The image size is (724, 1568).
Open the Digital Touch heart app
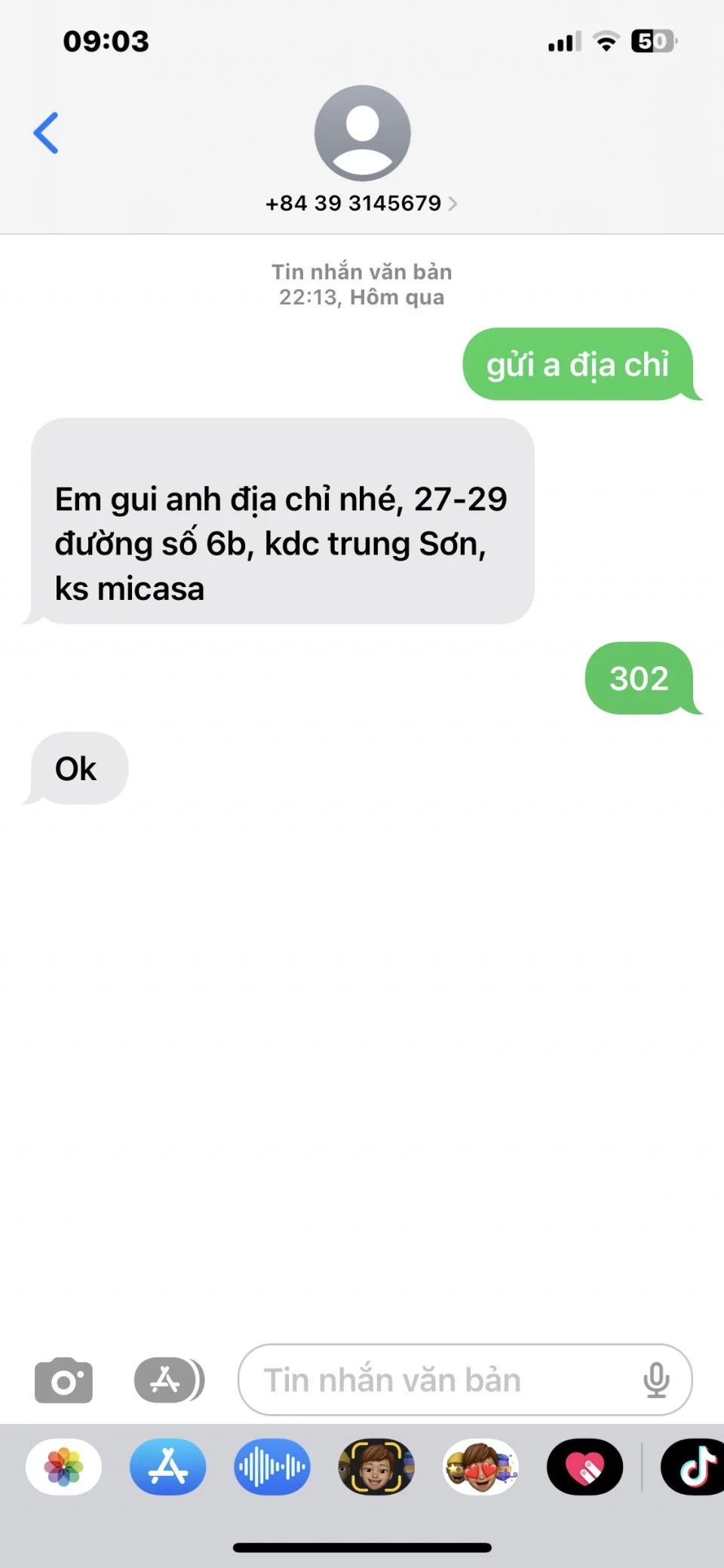[x=584, y=1467]
